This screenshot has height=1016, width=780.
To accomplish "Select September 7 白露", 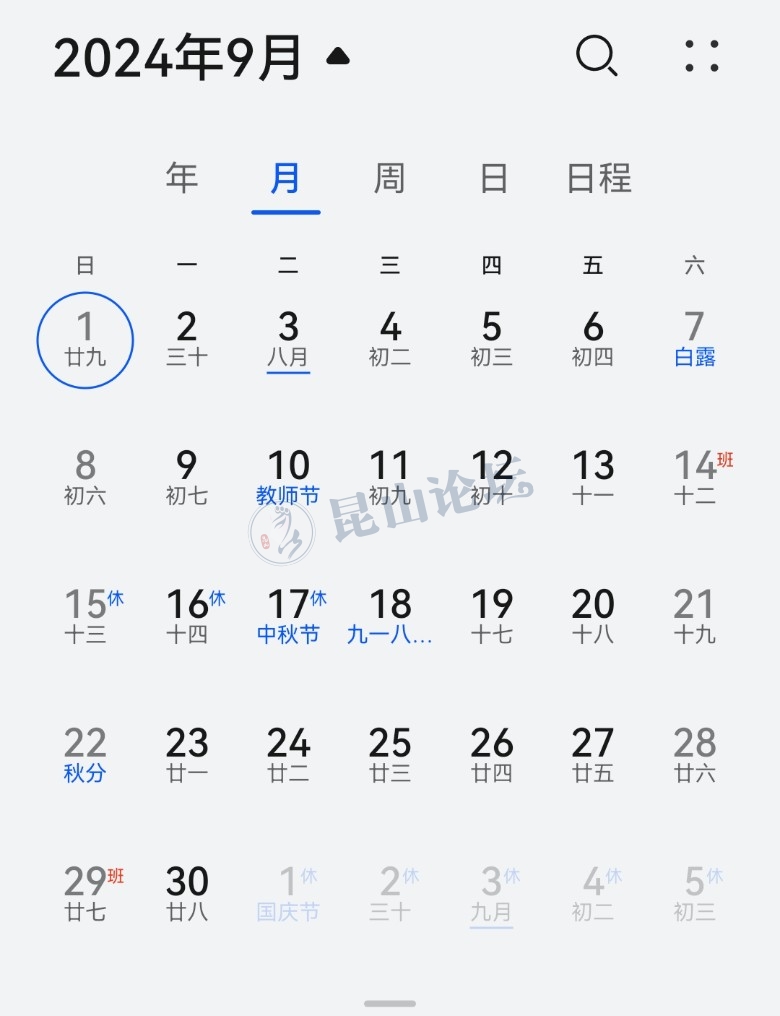I will click(694, 340).
